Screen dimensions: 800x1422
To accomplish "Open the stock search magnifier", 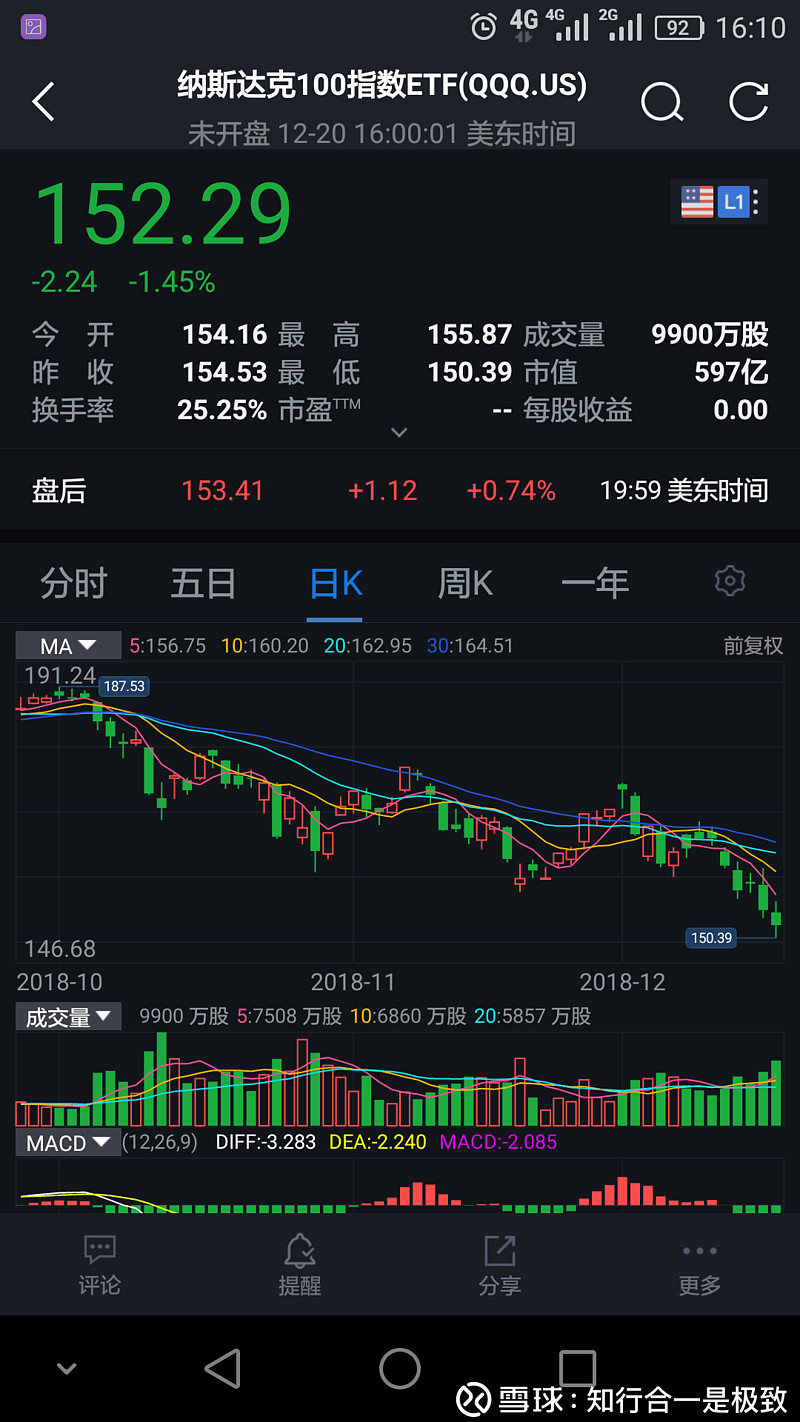I will coord(662,101).
